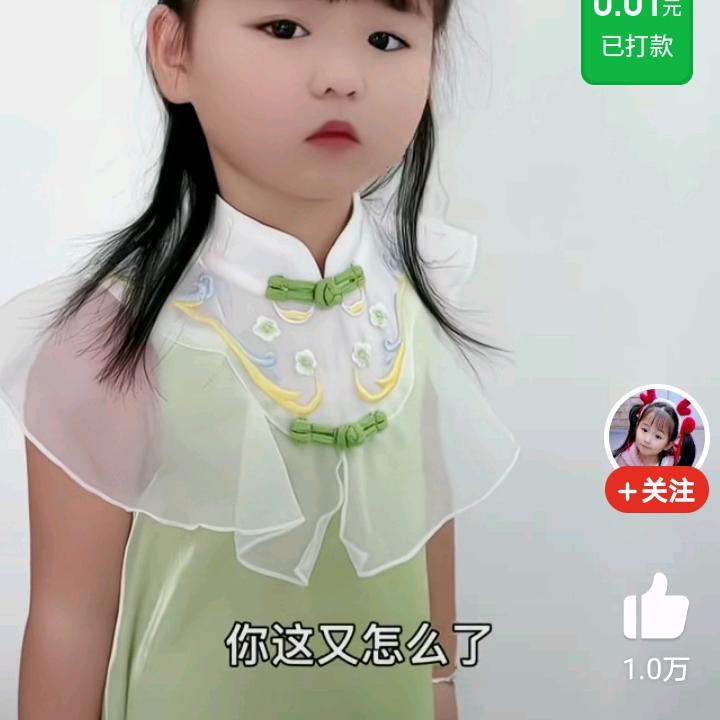Like this video with the thumbs-up icon

click(x=656, y=608)
